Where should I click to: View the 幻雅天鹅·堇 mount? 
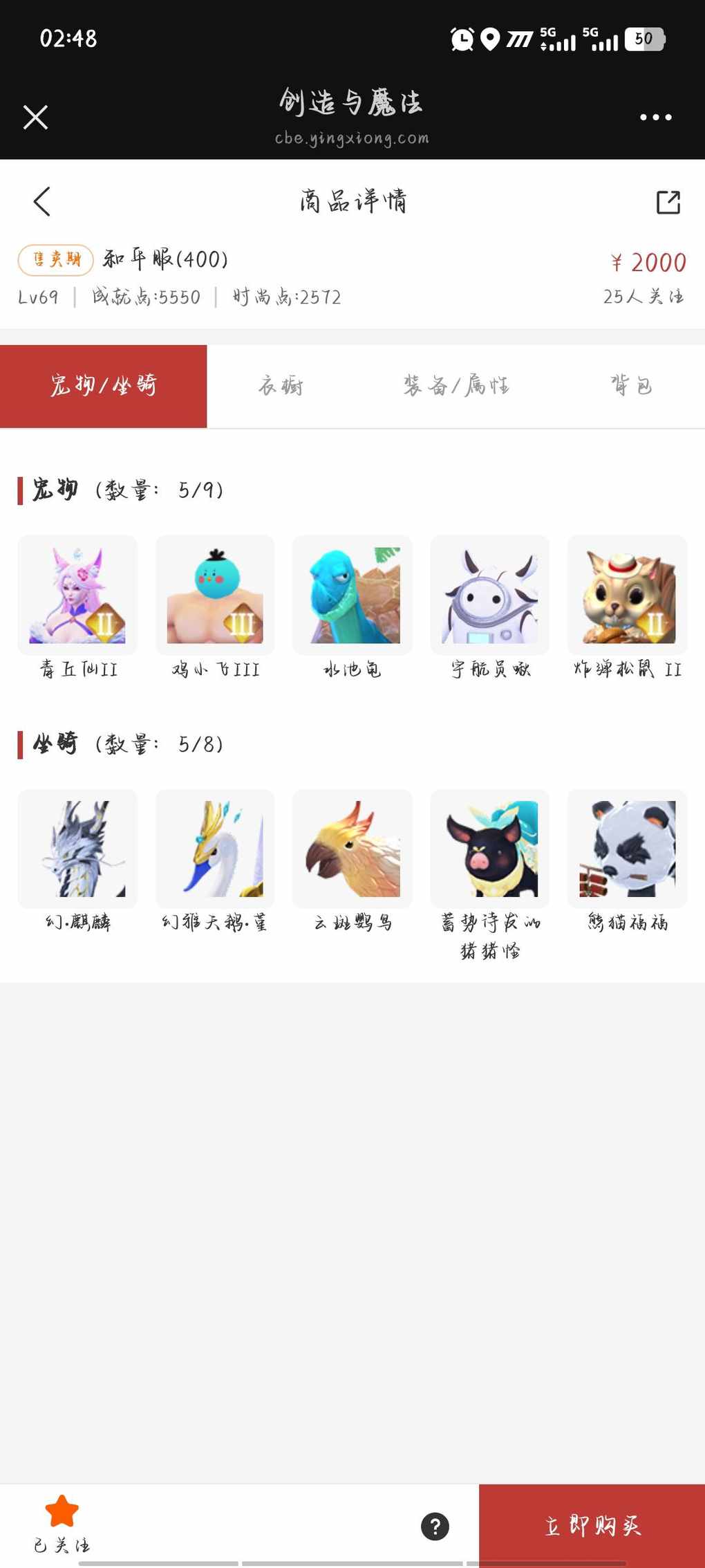215,849
